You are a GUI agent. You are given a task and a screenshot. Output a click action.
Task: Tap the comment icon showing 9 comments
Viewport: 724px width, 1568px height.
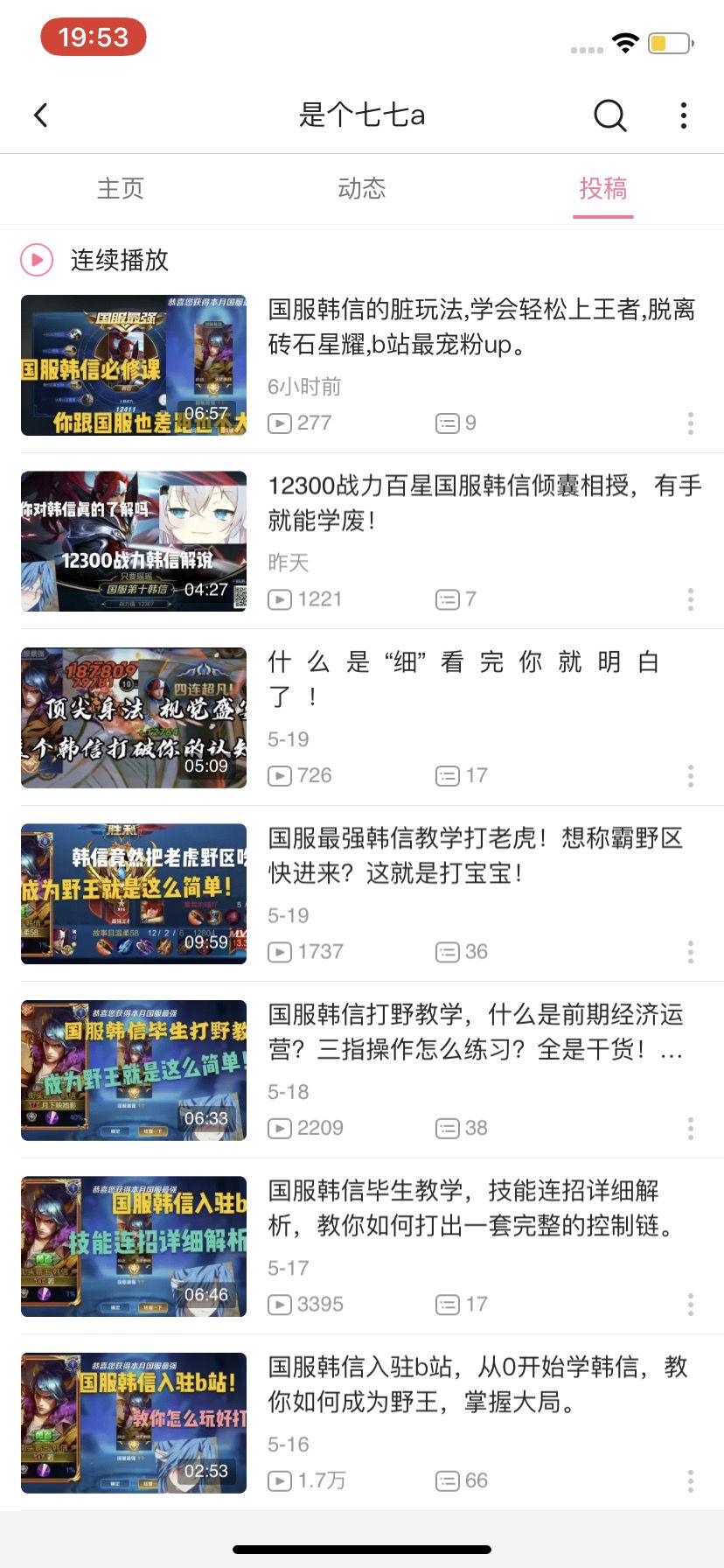(447, 423)
